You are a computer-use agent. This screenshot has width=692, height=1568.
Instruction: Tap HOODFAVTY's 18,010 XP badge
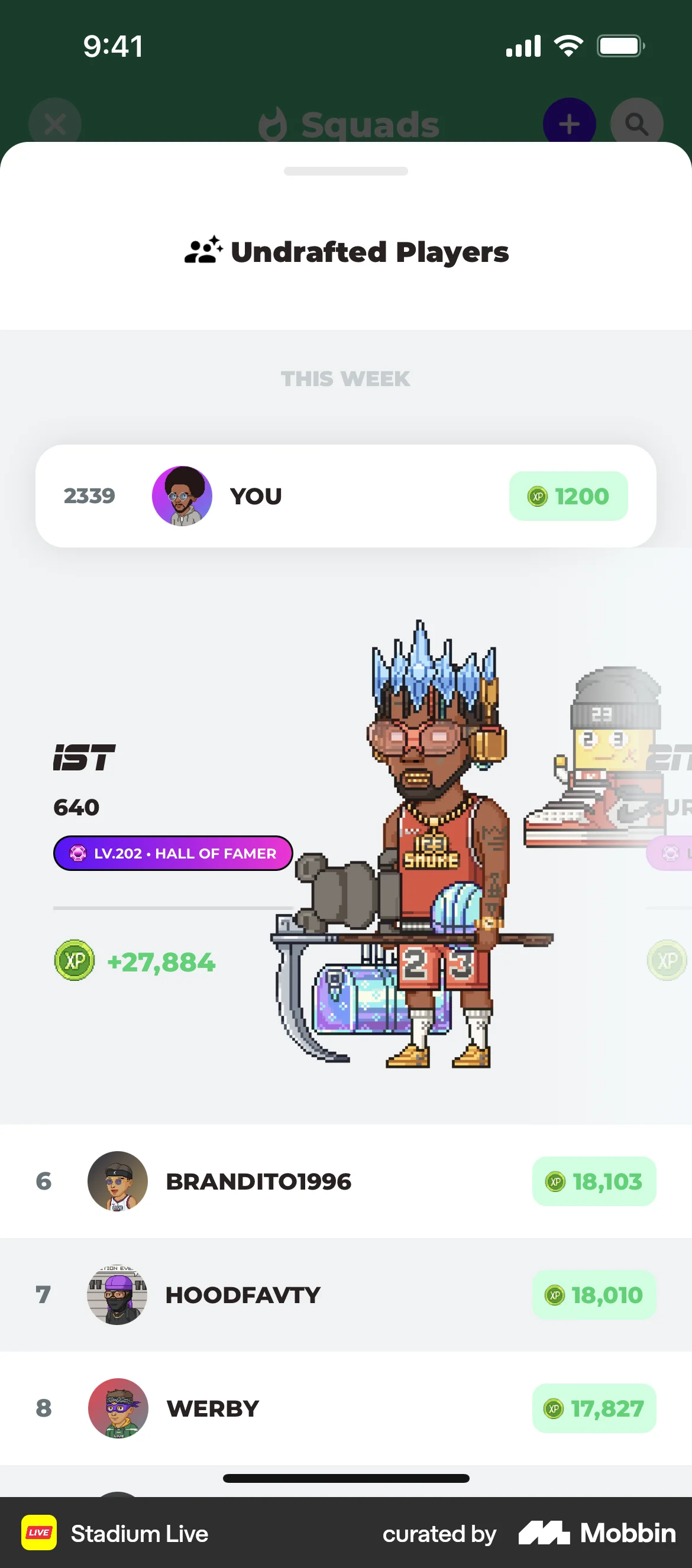point(594,1295)
